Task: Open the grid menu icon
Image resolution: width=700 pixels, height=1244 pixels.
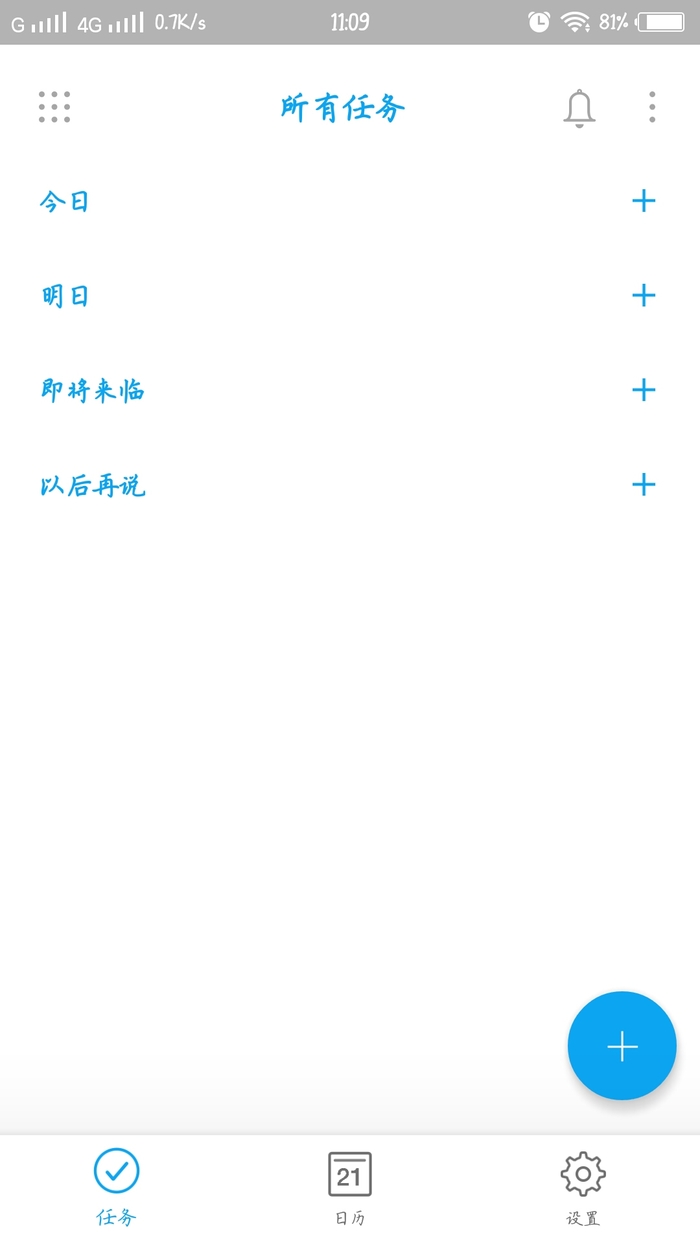Action: (54, 107)
